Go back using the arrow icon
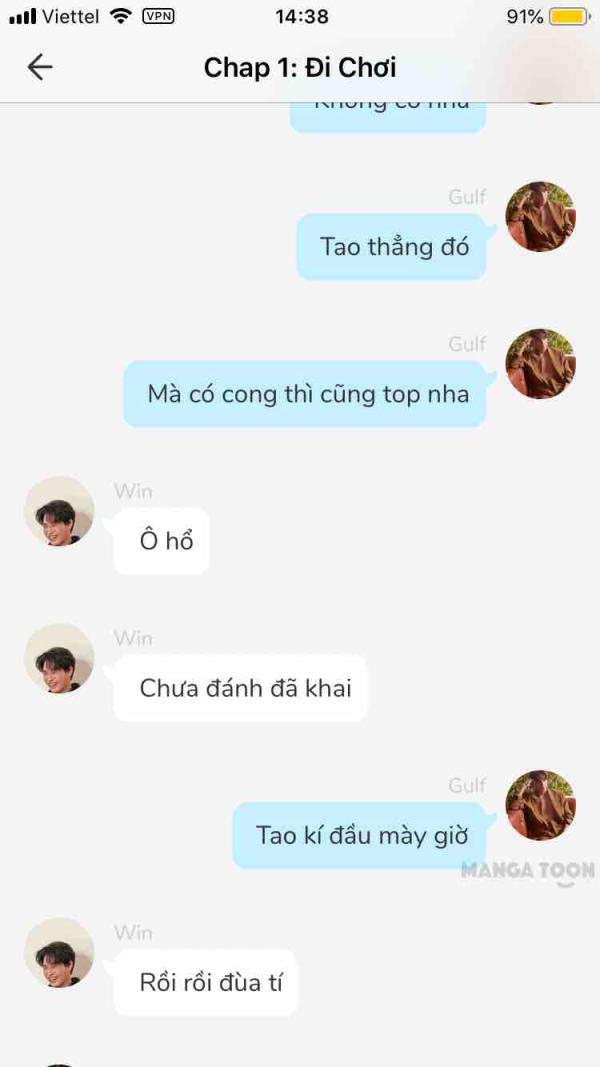This screenshot has width=600, height=1067. point(39,67)
